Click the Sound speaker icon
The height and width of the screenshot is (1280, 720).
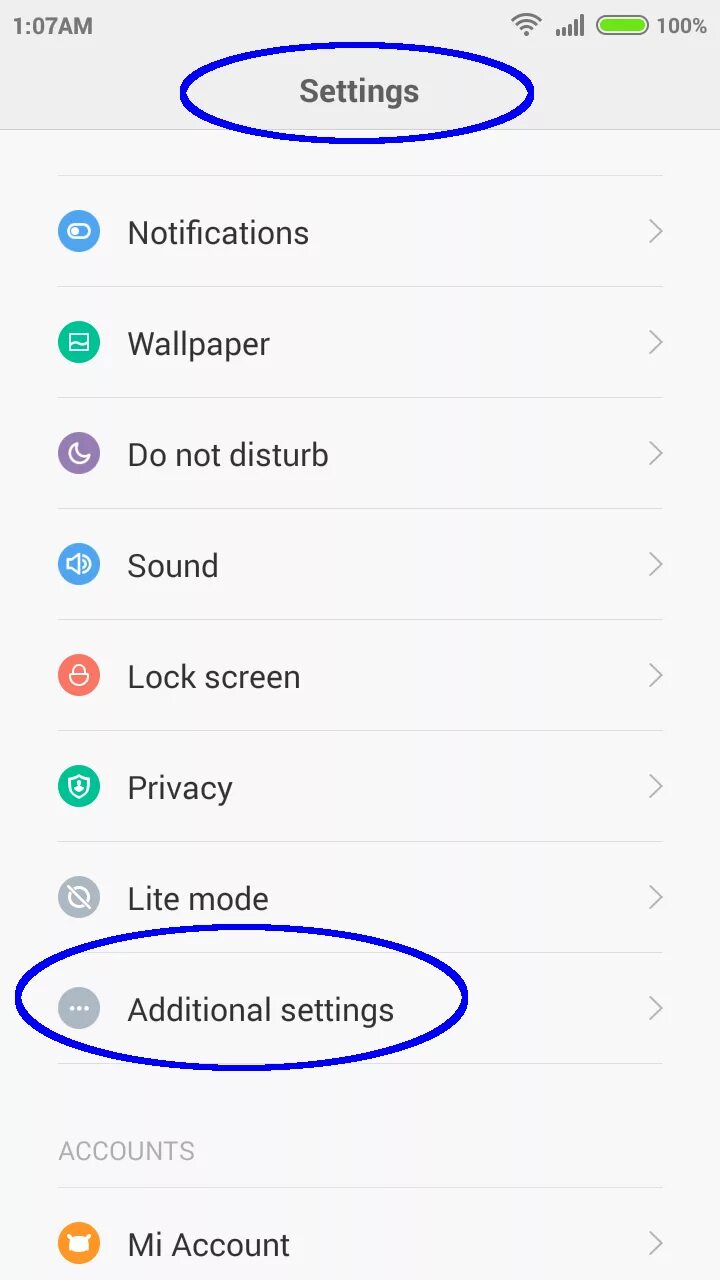coord(79,564)
